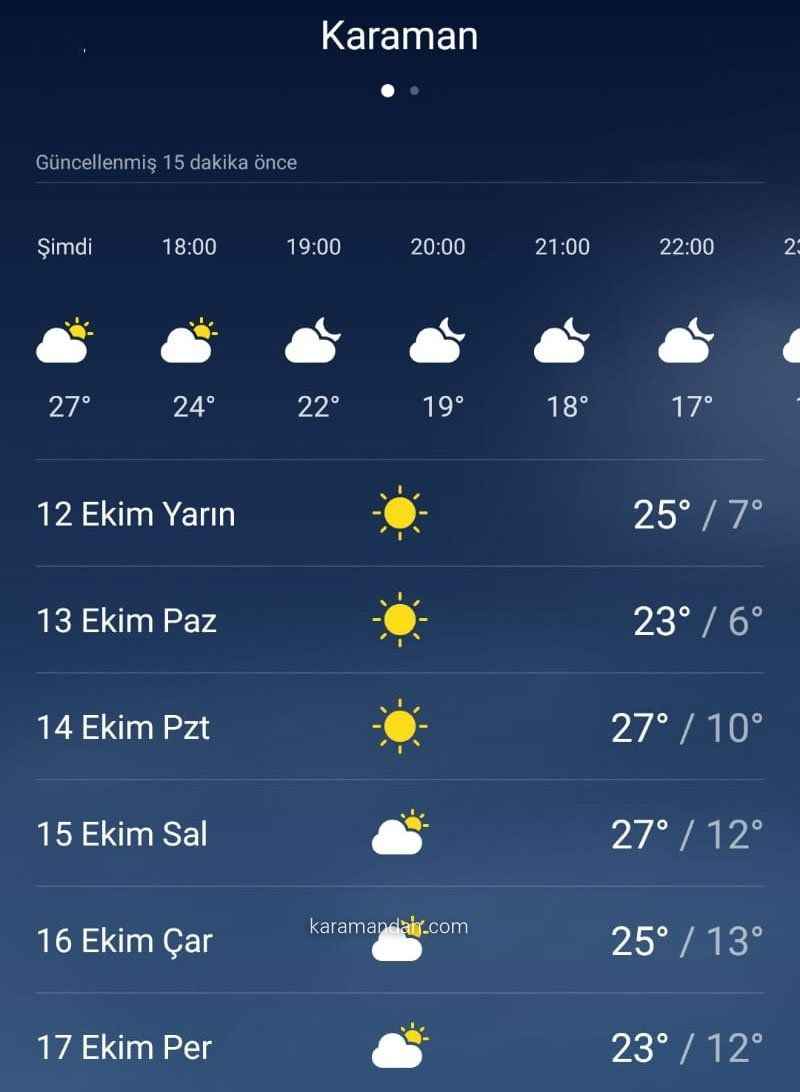Click the sun icon beside 12 Ekim Yarın

pos(400,513)
